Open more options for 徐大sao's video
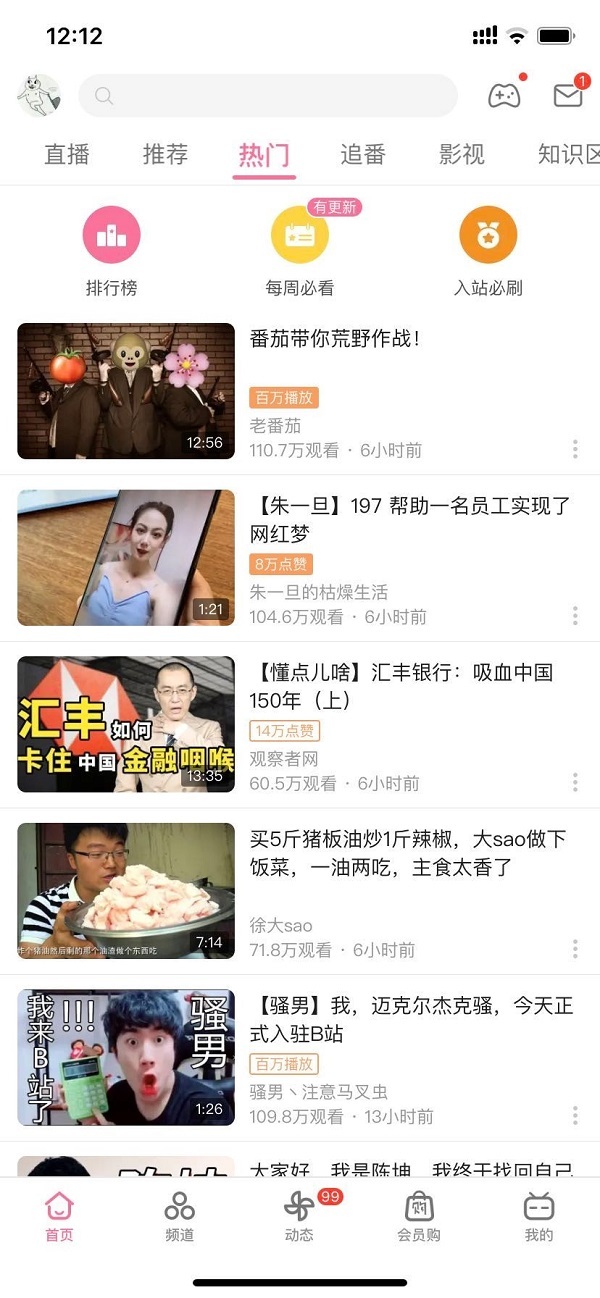 [575, 949]
